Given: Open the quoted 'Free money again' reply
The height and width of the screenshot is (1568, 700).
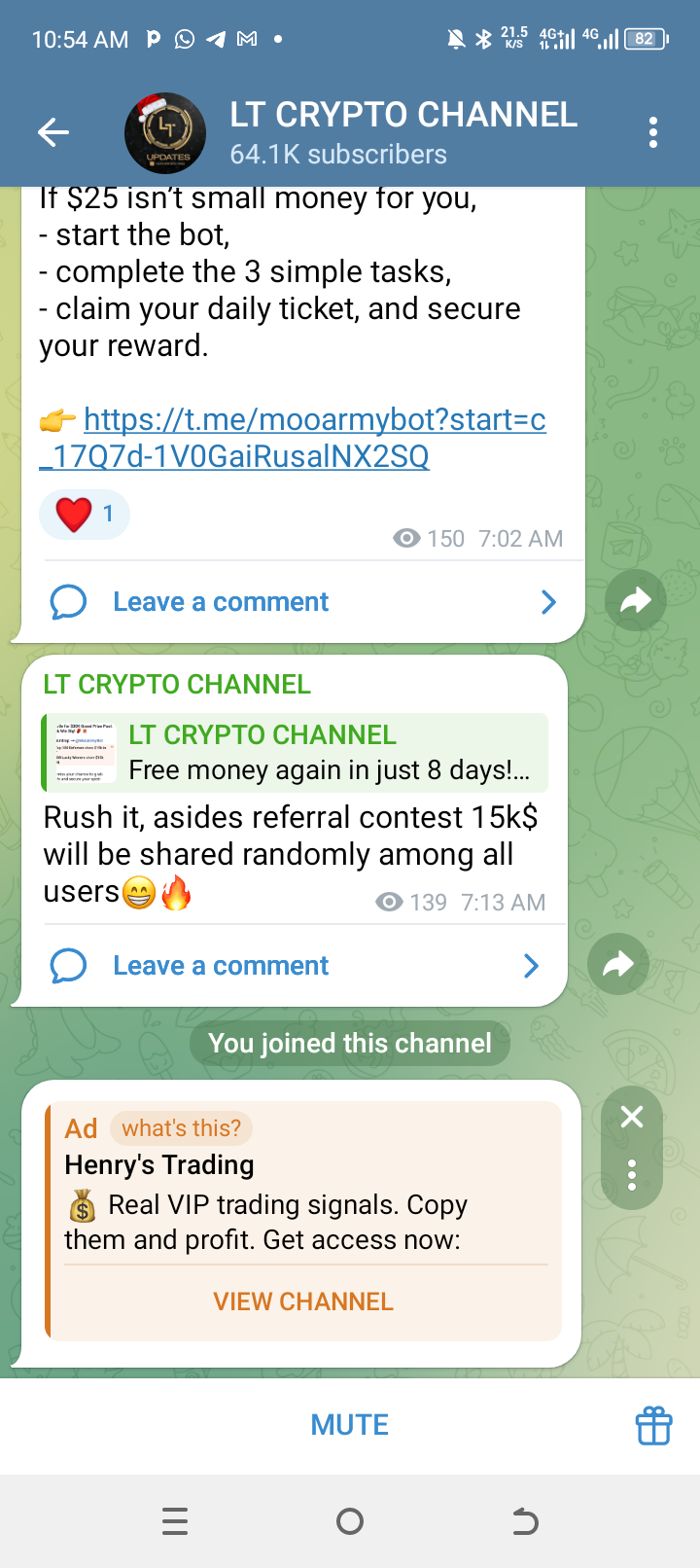Looking at the screenshot, I should point(296,753).
